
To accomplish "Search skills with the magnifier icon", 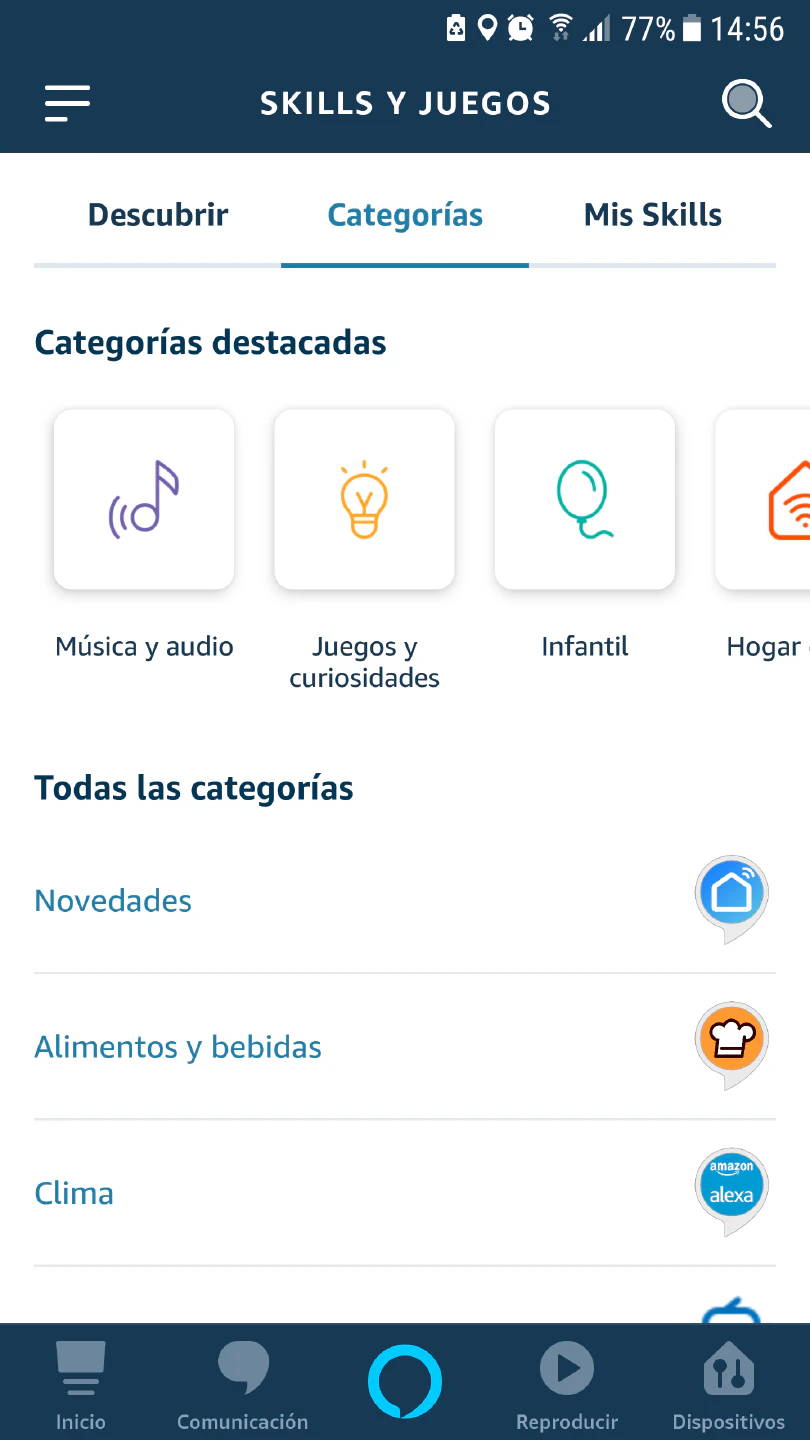I will [746, 103].
